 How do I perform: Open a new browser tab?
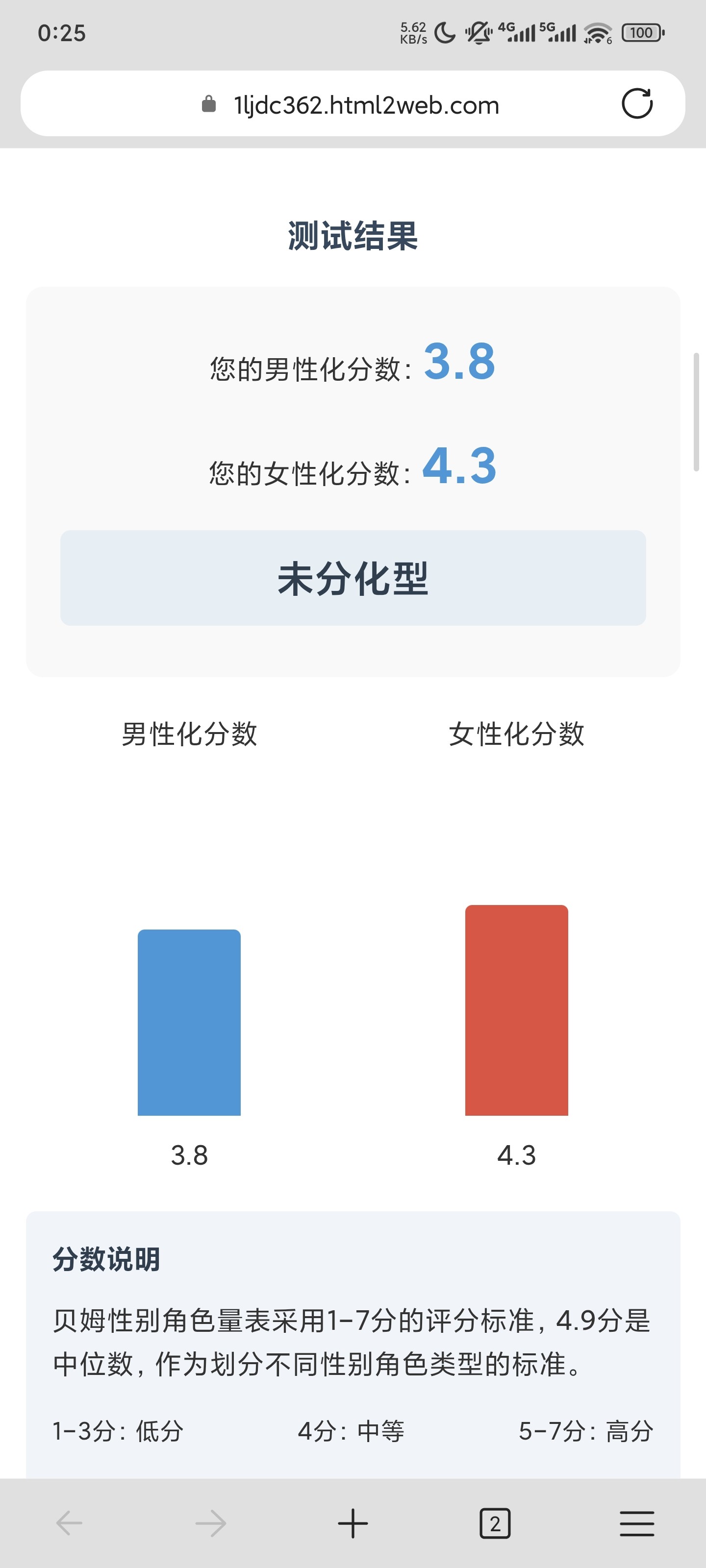coord(353,1523)
